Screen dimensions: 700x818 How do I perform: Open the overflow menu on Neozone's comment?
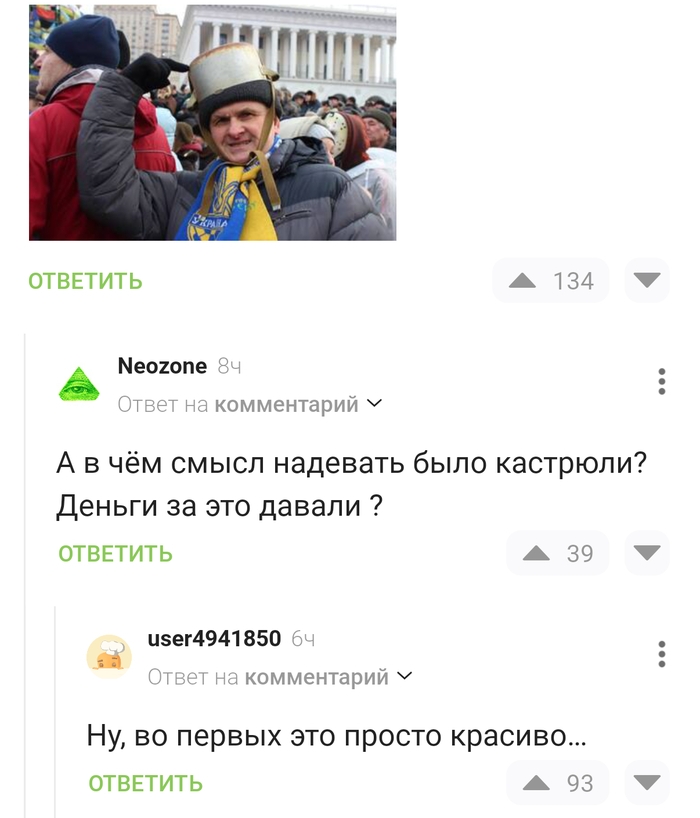coord(662,382)
